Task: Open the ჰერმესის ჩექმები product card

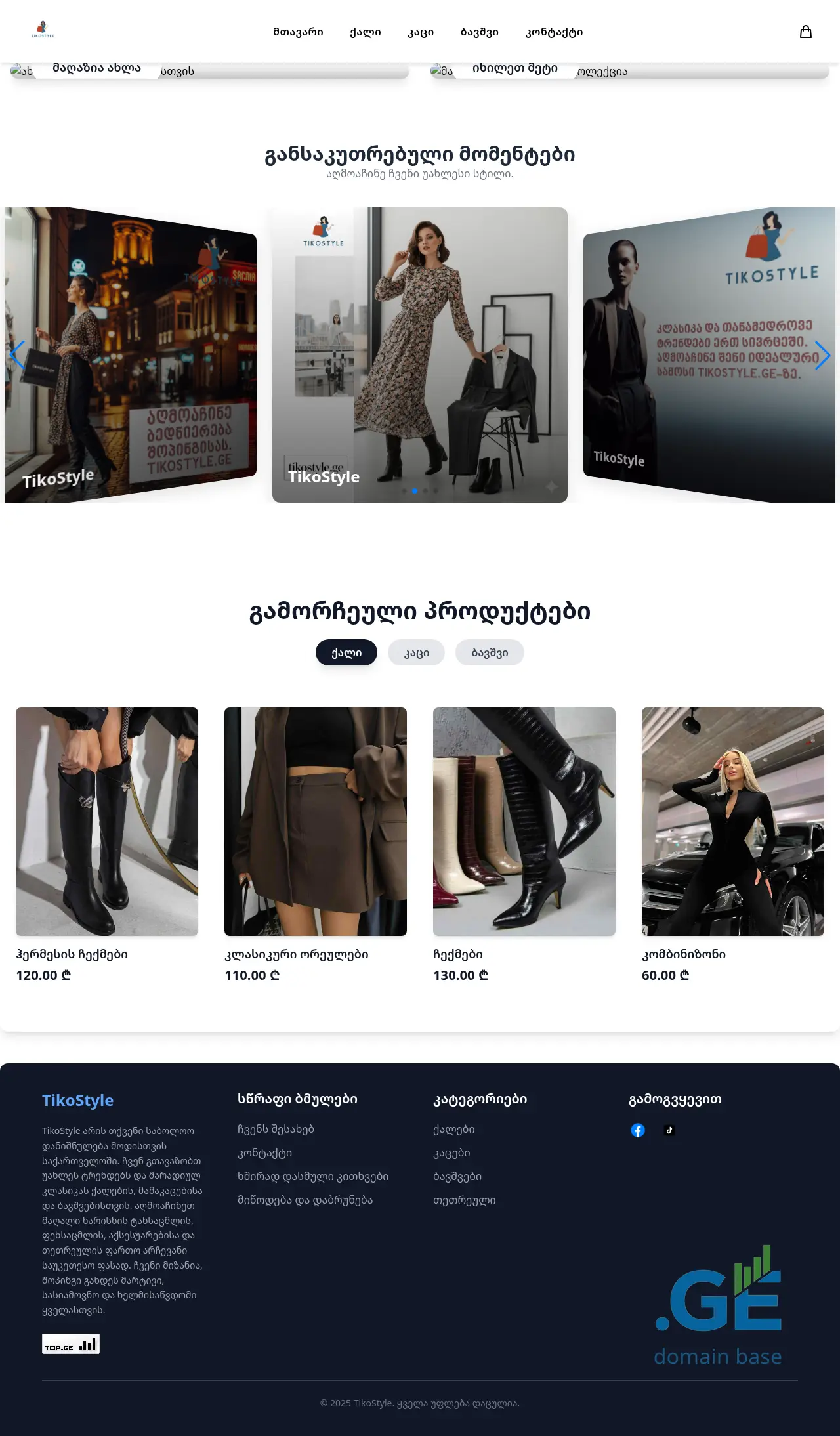Action: (x=107, y=821)
